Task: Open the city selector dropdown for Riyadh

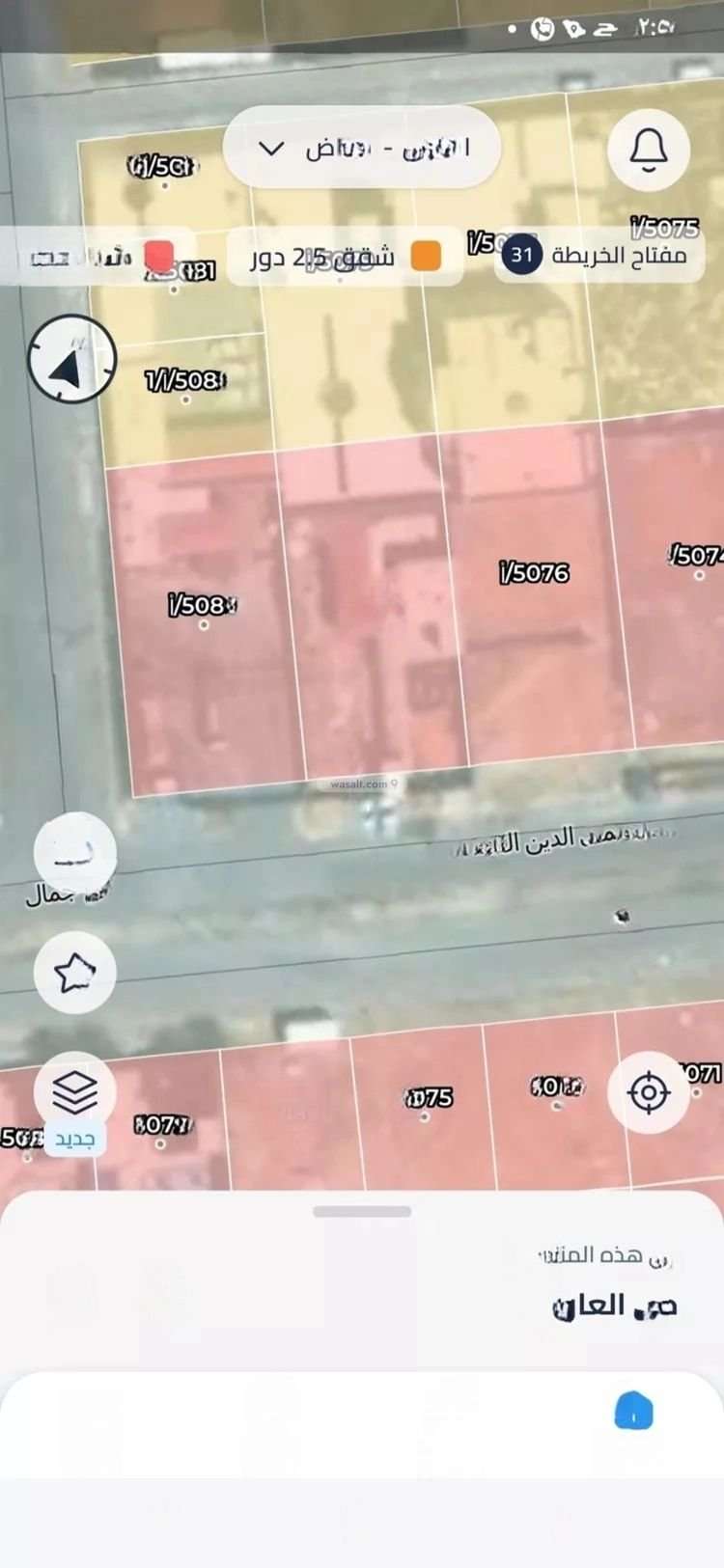Action: point(362,149)
